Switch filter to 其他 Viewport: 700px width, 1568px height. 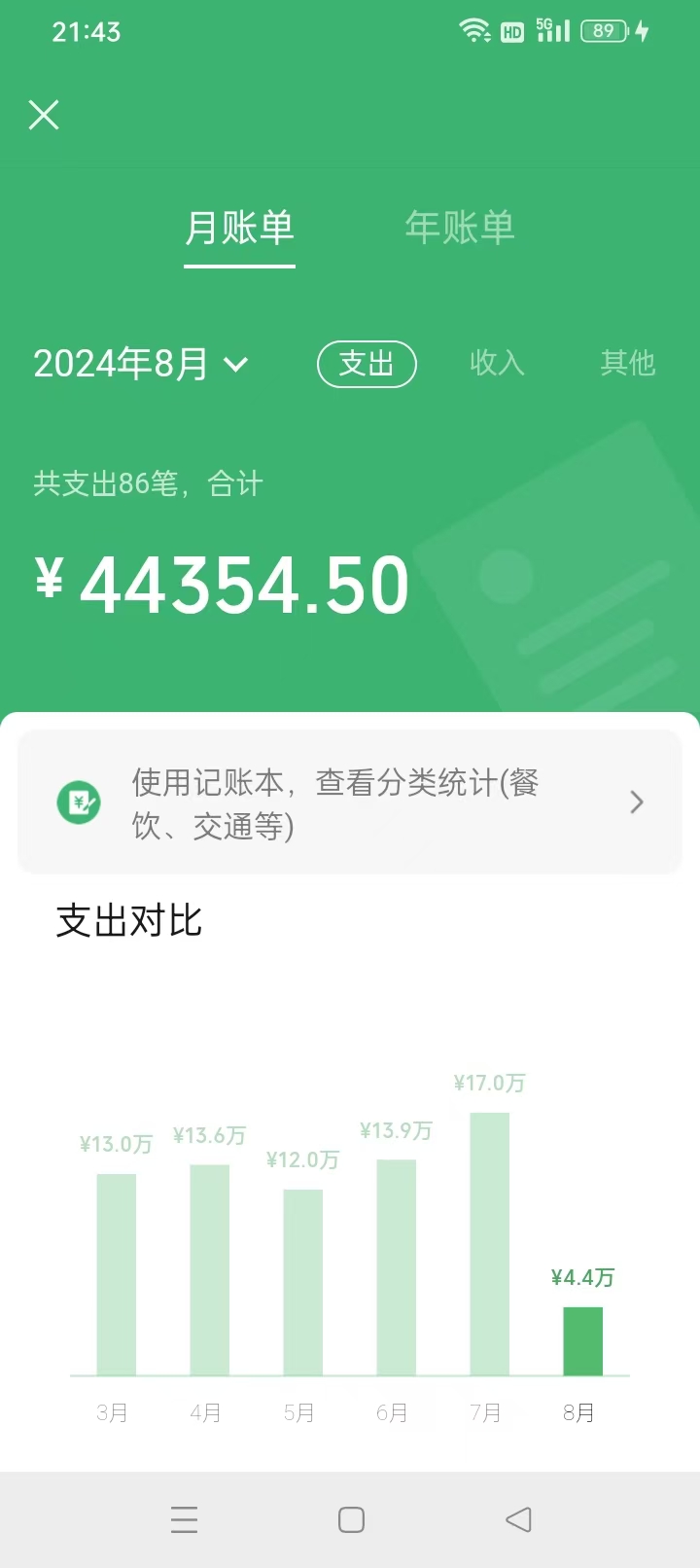[628, 364]
